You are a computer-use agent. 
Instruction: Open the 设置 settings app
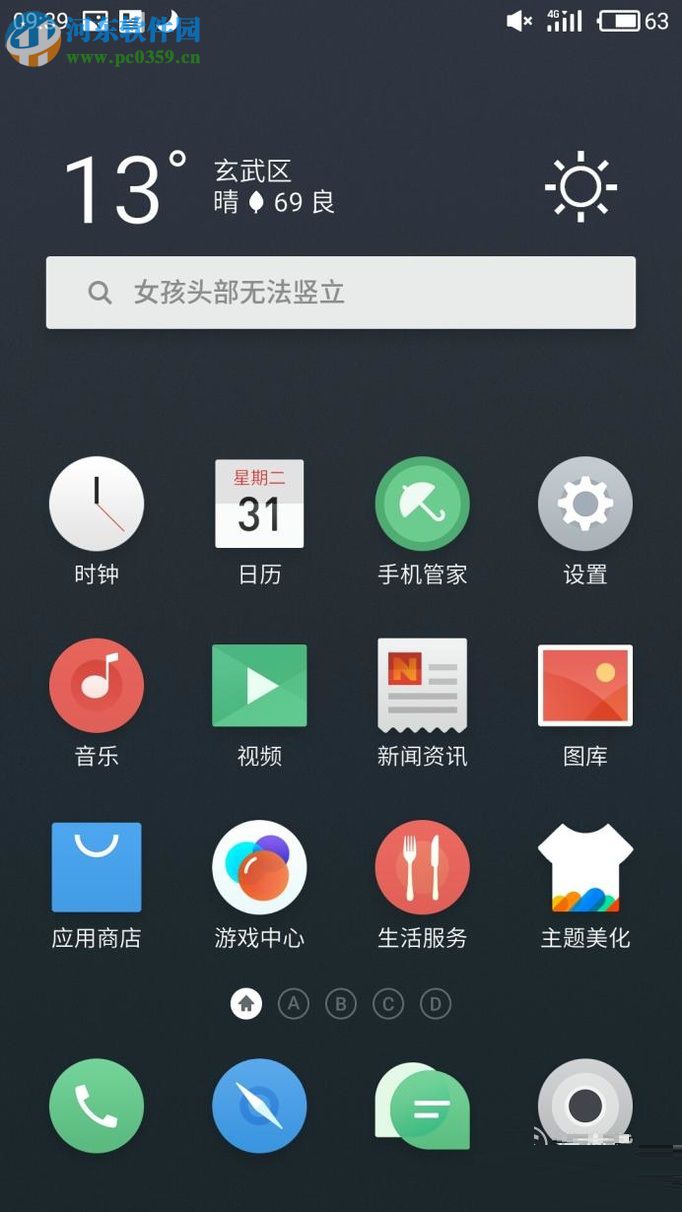pyautogui.click(x=585, y=504)
